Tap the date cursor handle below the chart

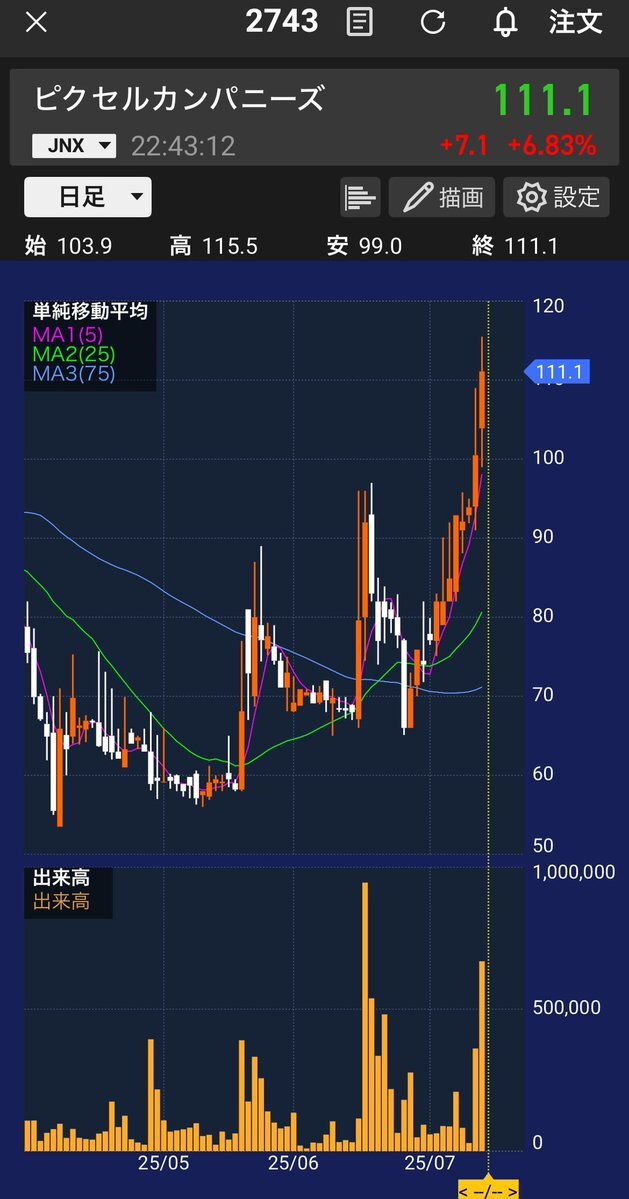488,1190
